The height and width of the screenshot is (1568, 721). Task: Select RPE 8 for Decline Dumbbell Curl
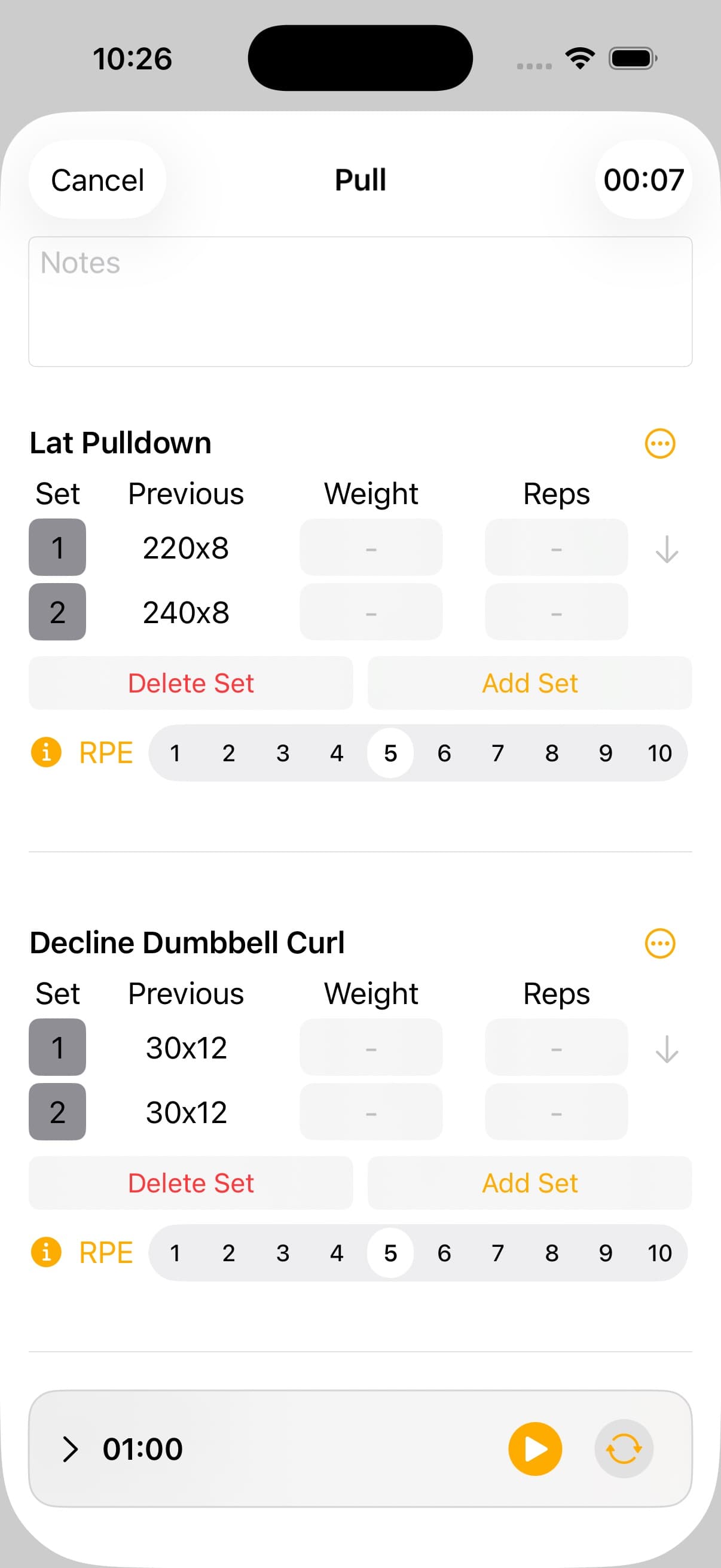point(551,1253)
